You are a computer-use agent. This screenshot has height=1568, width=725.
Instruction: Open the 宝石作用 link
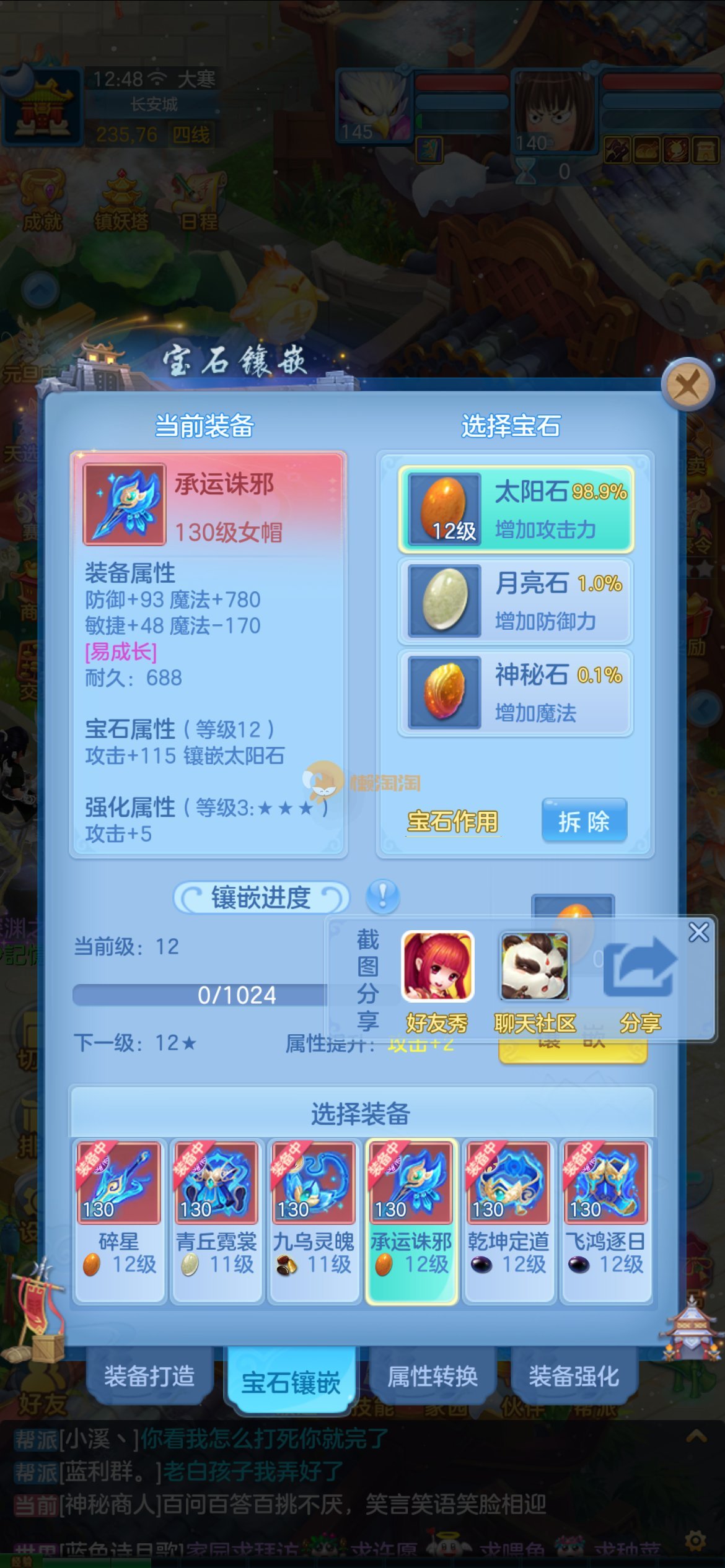click(452, 822)
